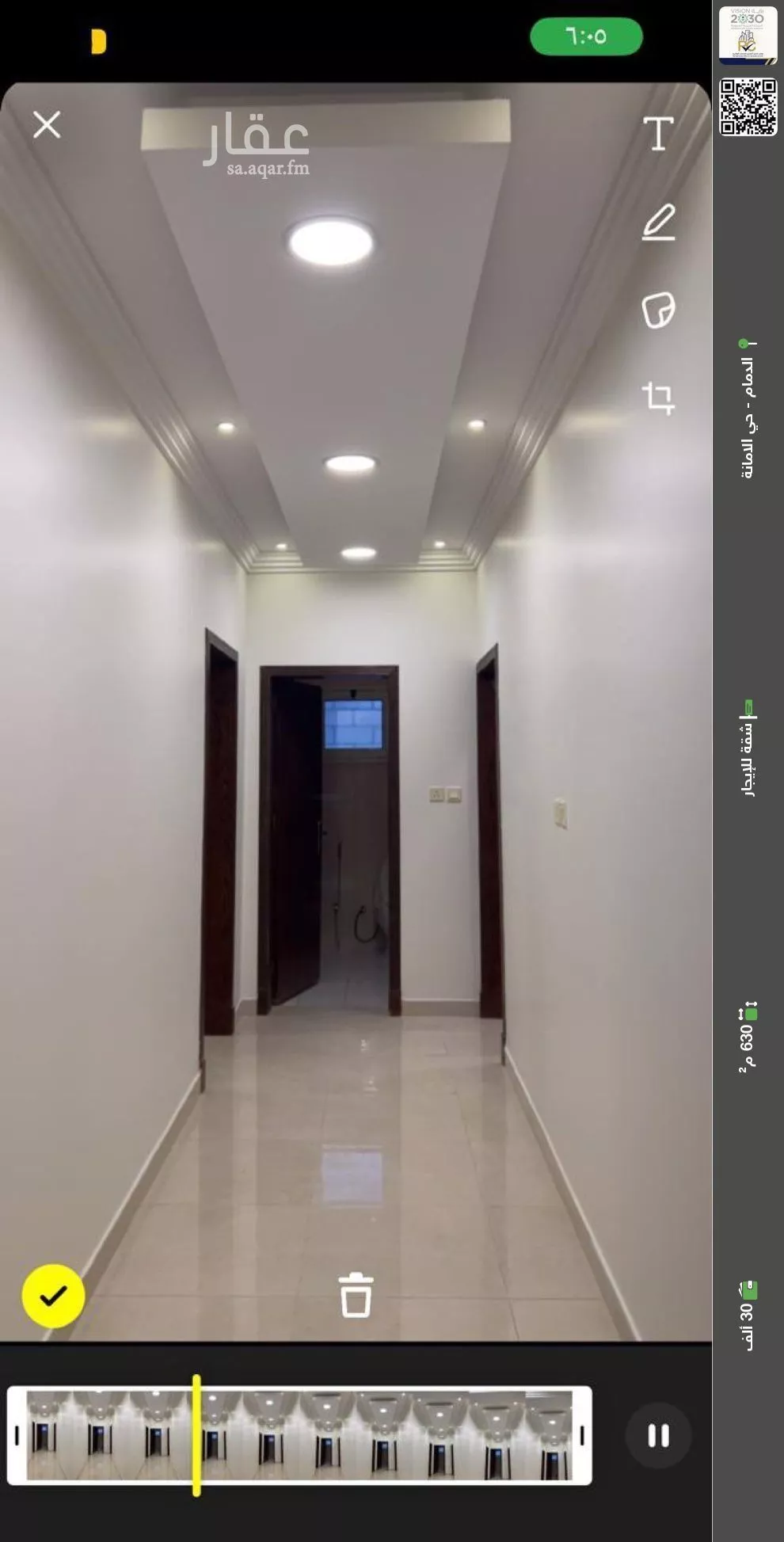Close the video editor
The width and height of the screenshot is (784, 1542).
click(x=47, y=125)
